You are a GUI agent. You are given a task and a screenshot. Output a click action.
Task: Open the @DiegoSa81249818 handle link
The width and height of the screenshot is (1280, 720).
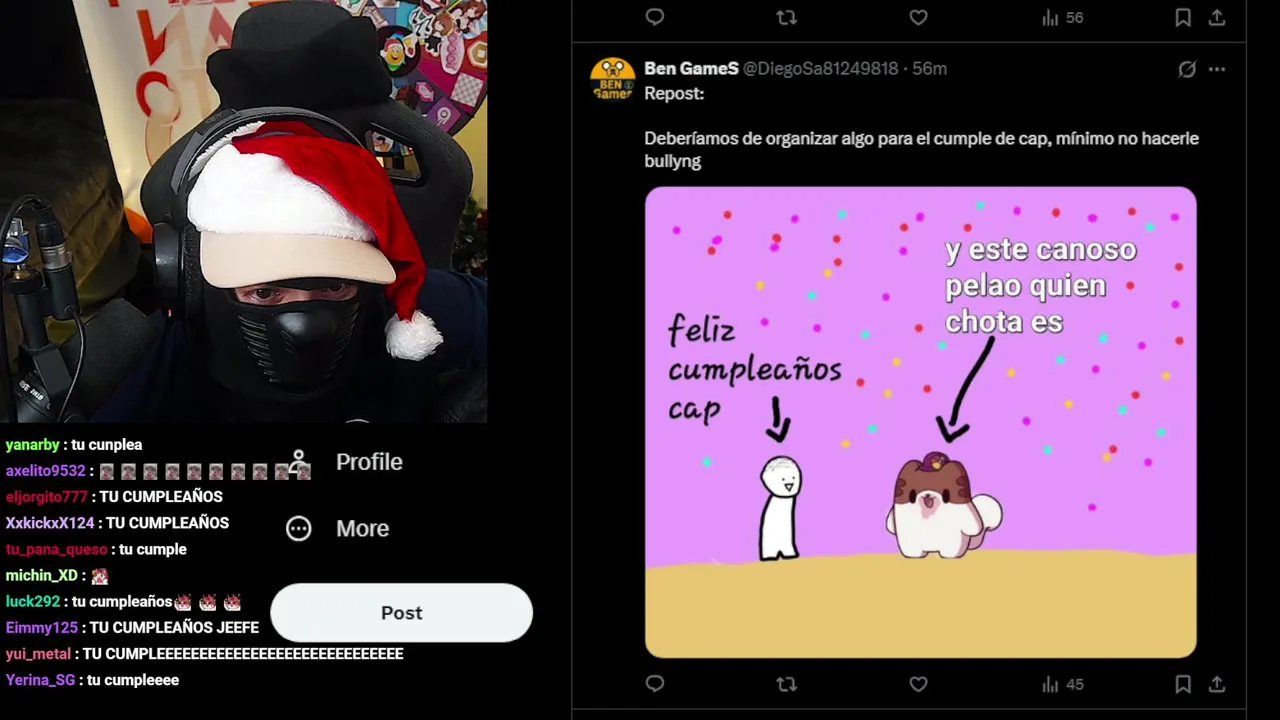821,68
